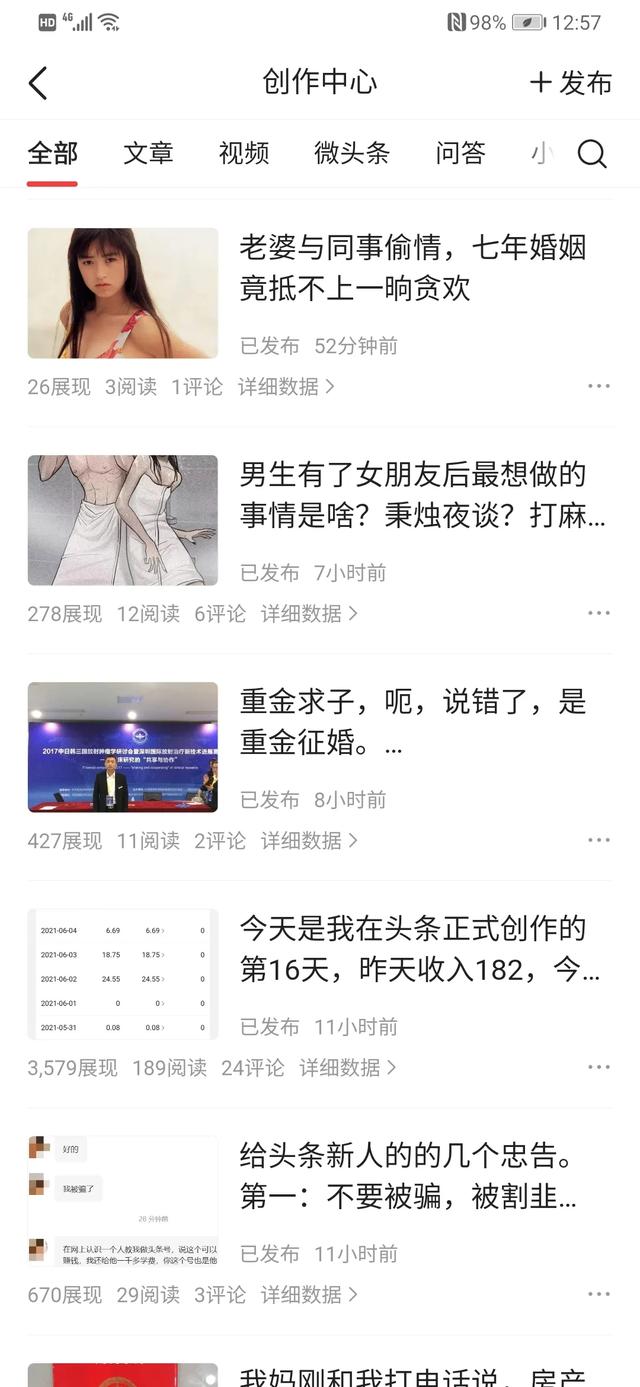The width and height of the screenshot is (640, 1387).
Task: Switch to the 文章 tab
Action: [148, 153]
